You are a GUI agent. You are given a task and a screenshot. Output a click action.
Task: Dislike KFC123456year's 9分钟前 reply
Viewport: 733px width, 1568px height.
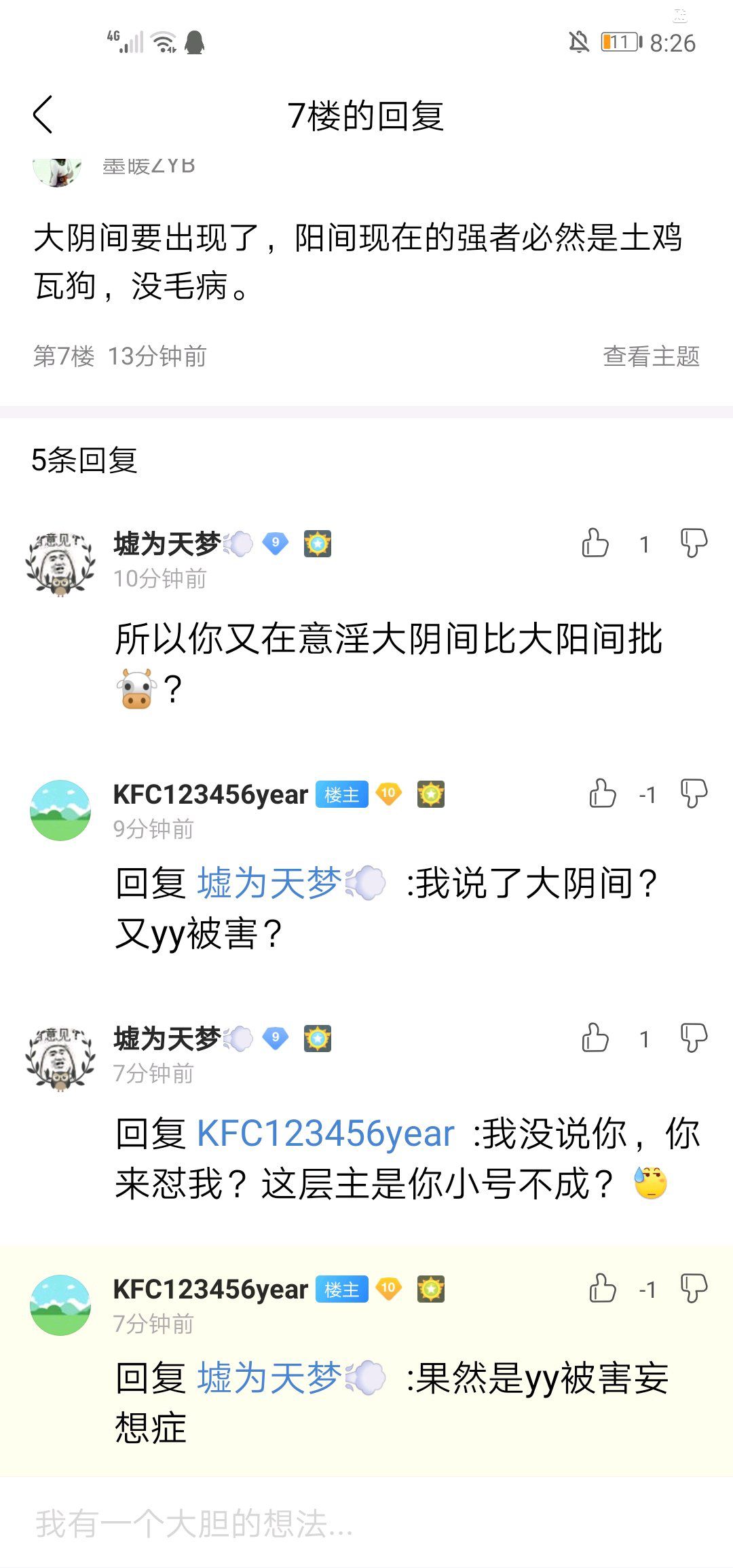[694, 793]
